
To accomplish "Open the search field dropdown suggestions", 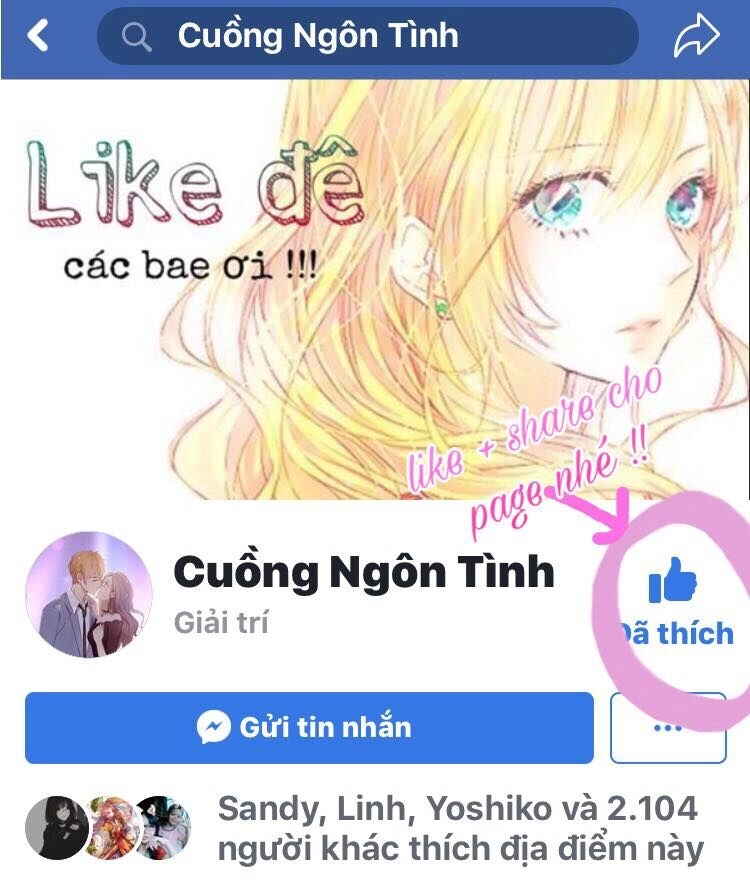I will pos(320,34).
